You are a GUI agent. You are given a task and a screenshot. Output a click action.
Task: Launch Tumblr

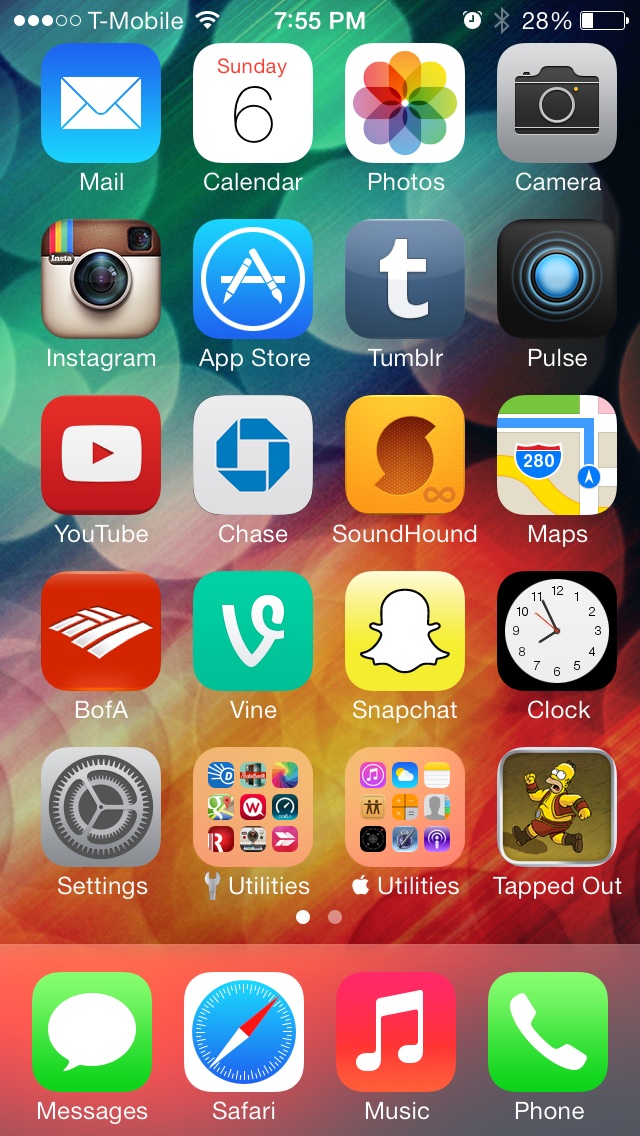(x=405, y=279)
